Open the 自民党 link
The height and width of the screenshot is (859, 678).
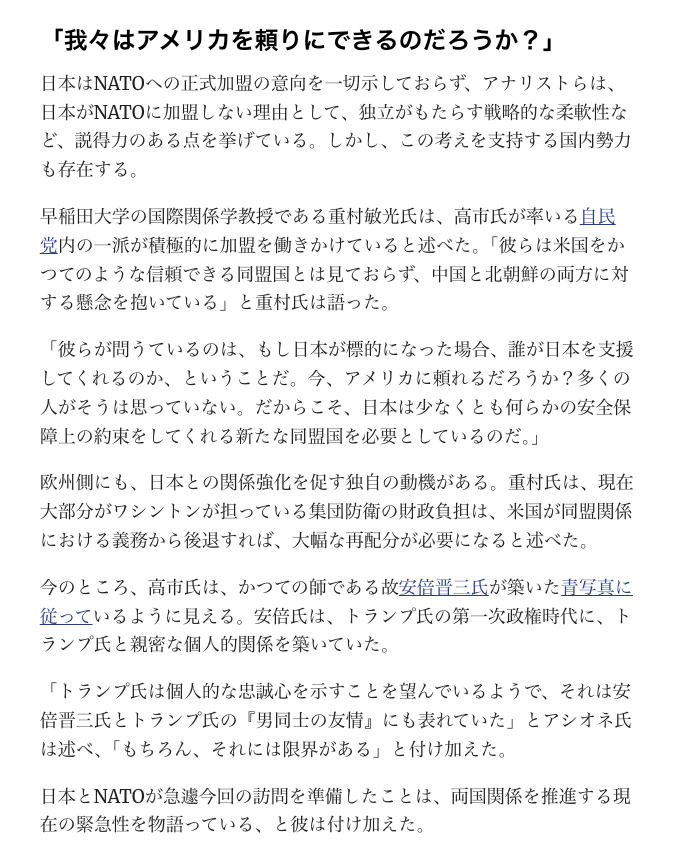pyautogui.click(x=597, y=217)
